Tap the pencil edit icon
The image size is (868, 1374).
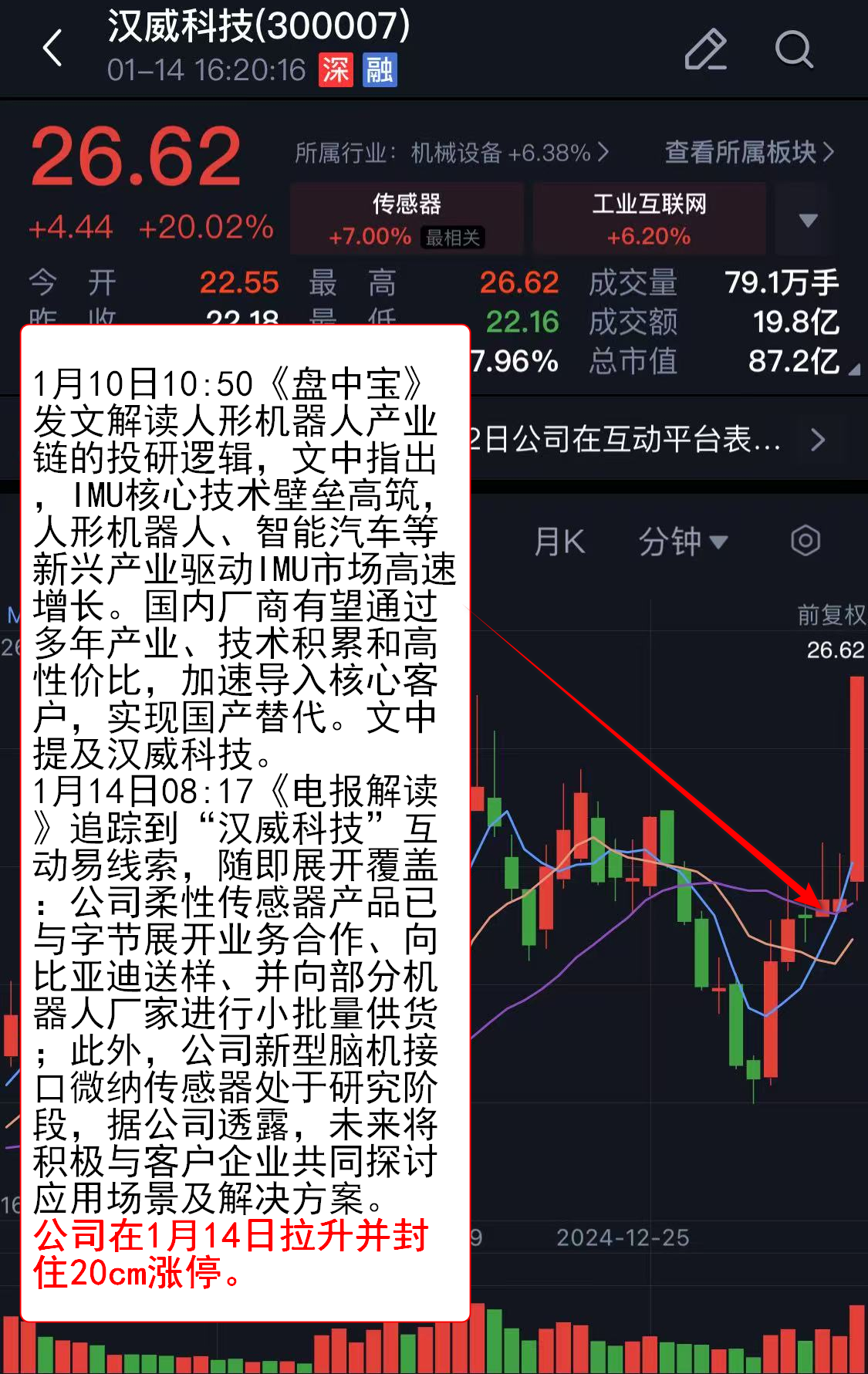click(x=705, y=49)
